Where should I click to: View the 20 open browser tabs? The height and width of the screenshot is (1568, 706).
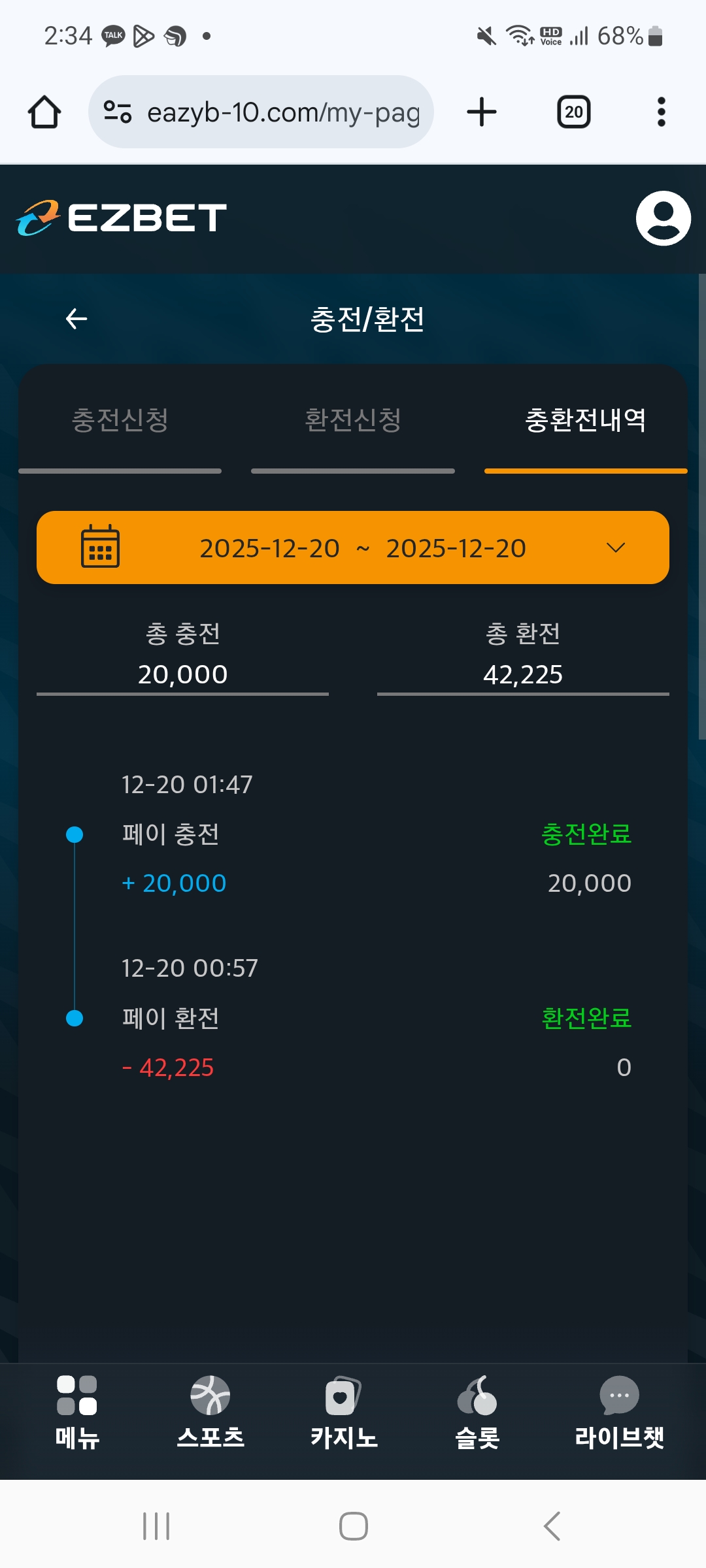click(x=573, y=112)
